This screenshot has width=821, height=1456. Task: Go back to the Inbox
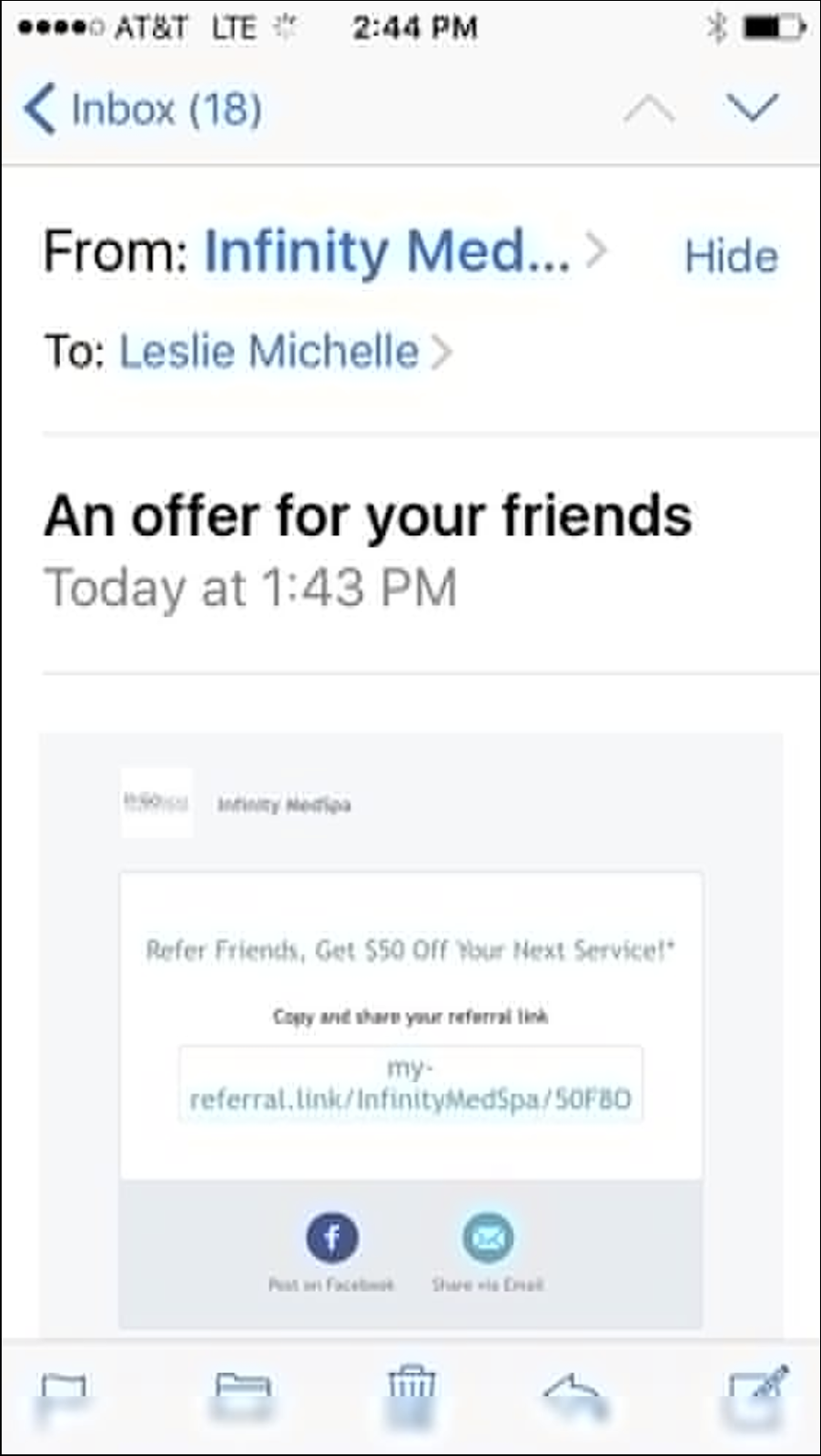(143, 109)
